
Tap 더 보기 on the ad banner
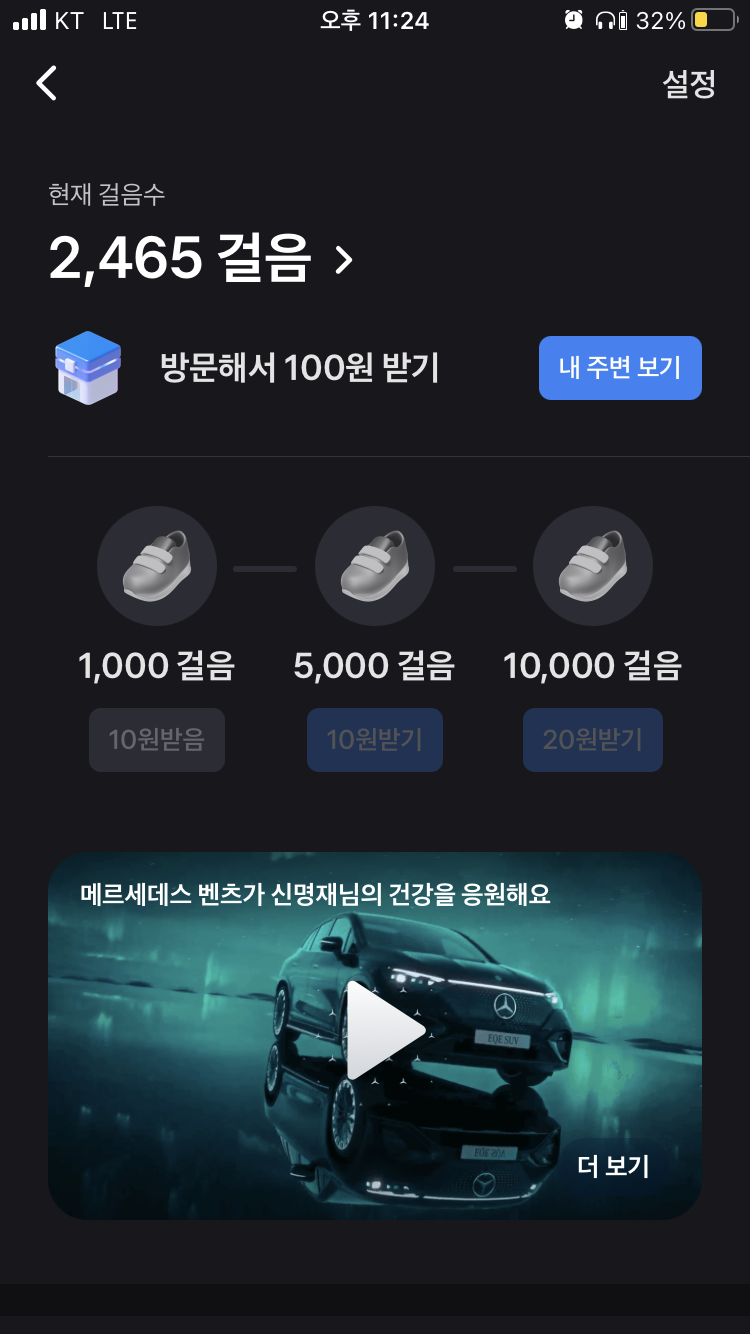coord(613,1166)
